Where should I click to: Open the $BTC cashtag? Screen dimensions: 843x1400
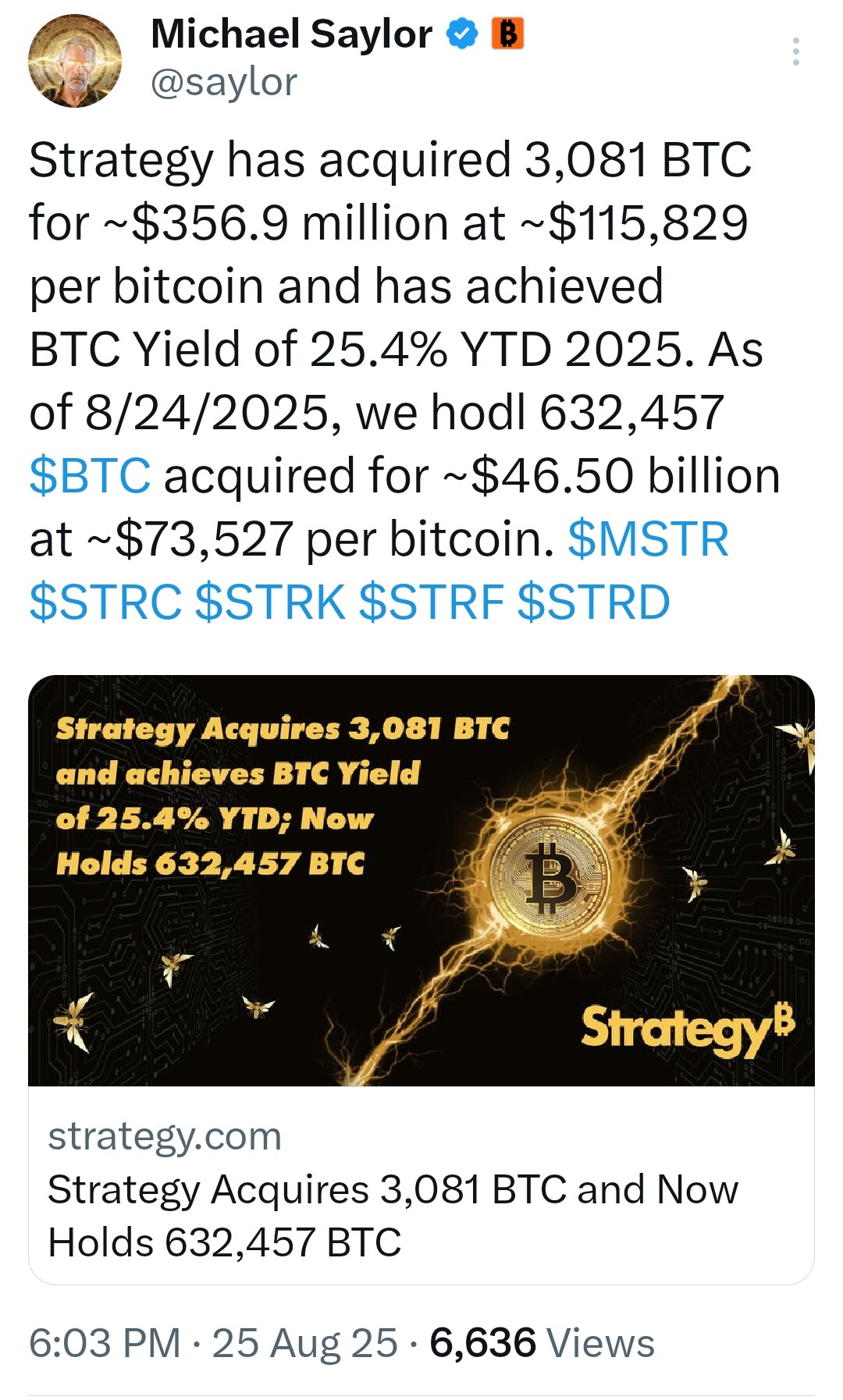pyautogui.click(x=90, y=475)
